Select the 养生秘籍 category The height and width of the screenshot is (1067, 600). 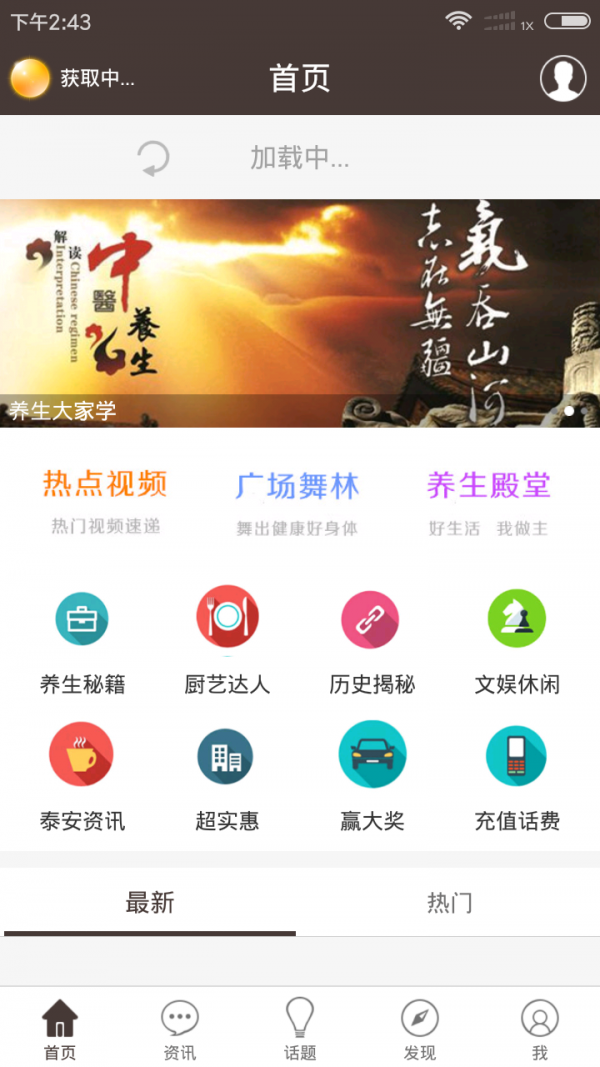point(82,640)
